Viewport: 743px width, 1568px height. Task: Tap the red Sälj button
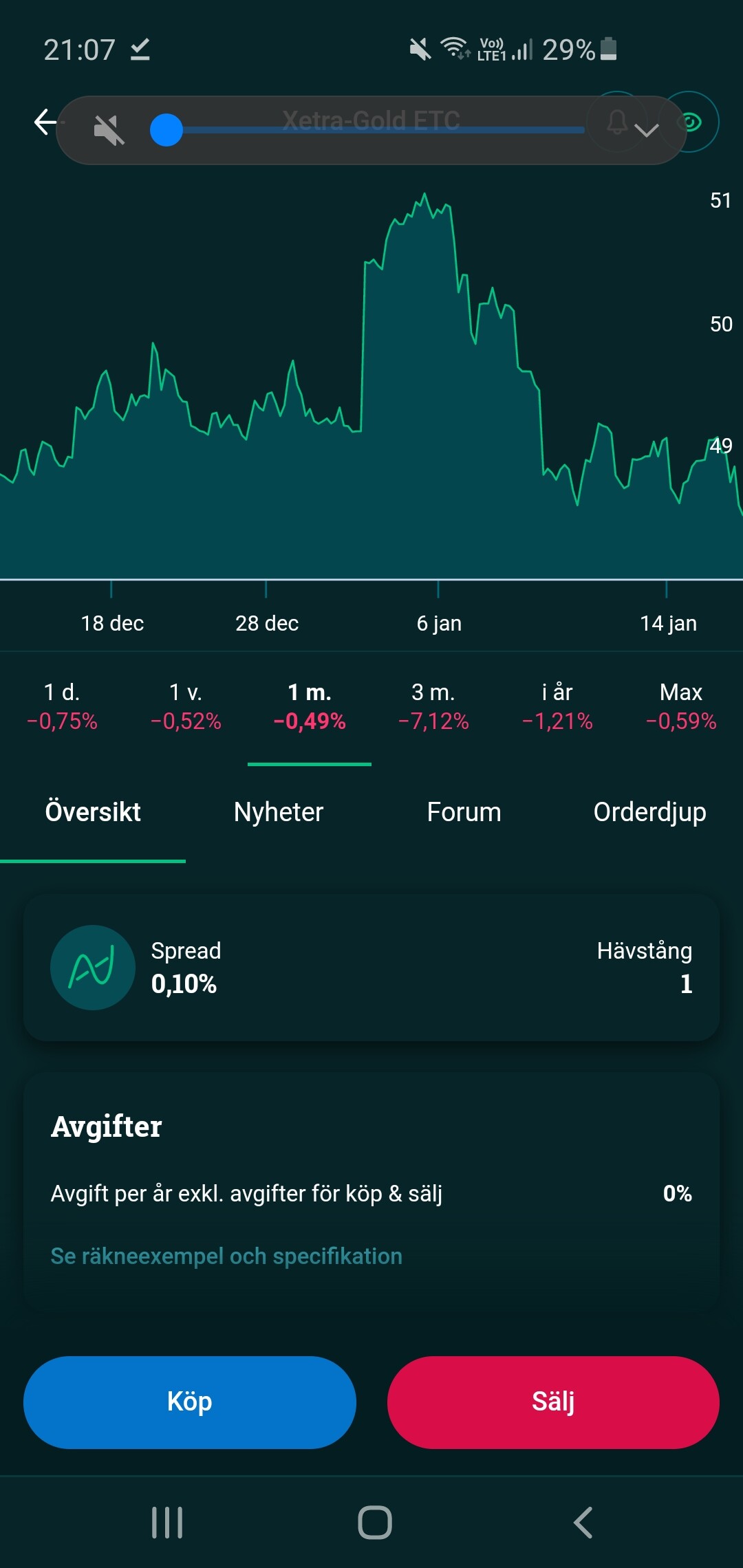(x=553, y=1402)
